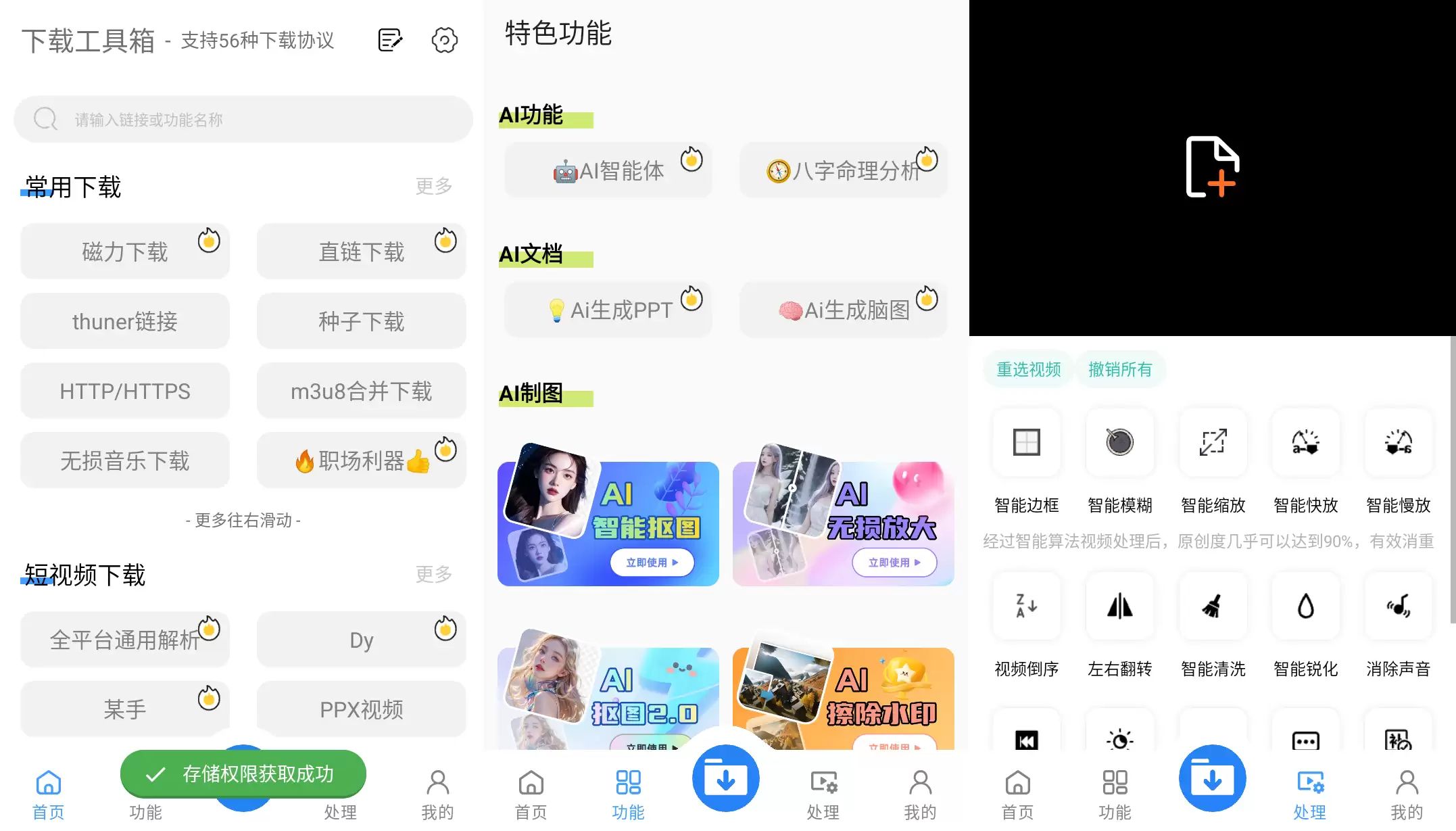Open m3u8合并下载 tool
The image size is (1456, 831).
pos(361,391)
